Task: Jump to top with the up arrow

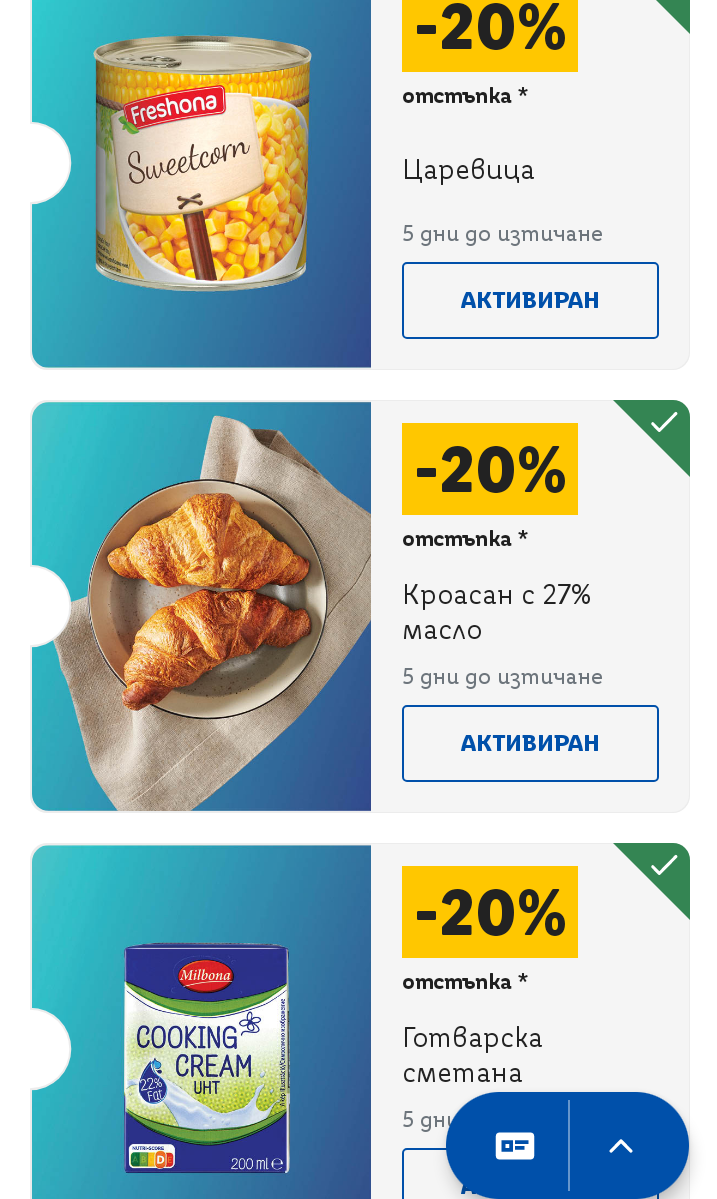Action: (x=621, y=1146)
